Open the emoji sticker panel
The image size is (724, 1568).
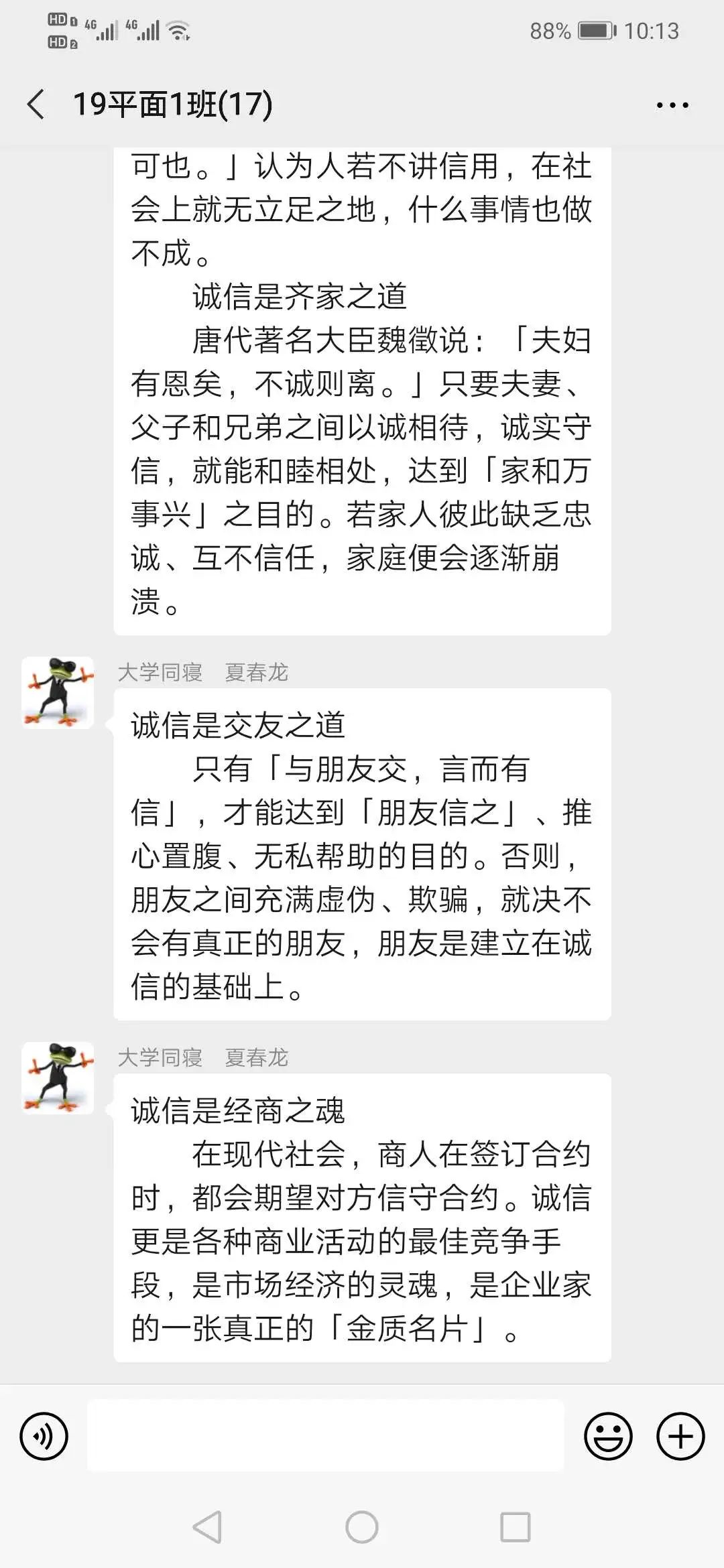coord(608,1436)
